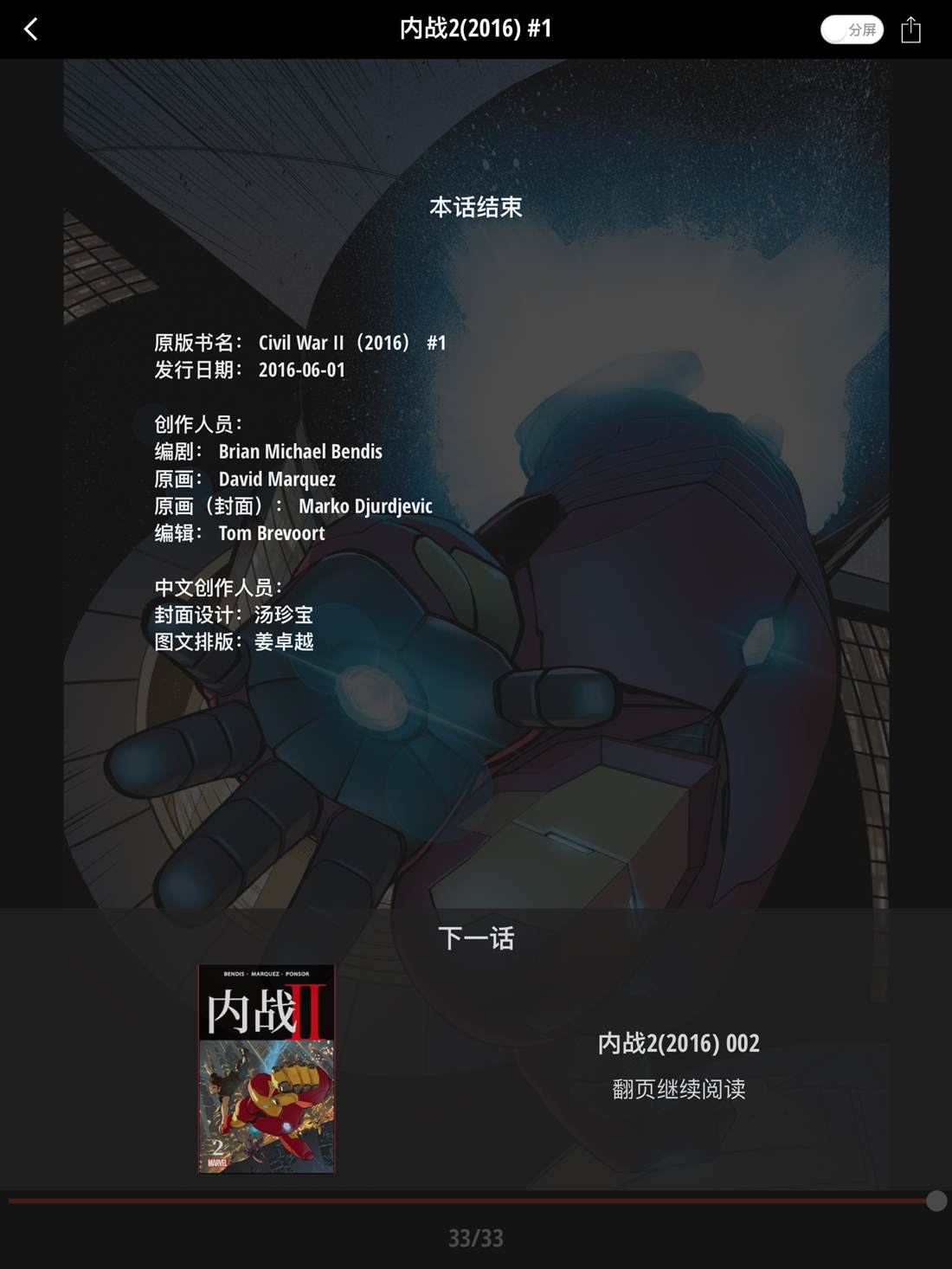Open next issue 内战2(2016) 002
Image resolution: width=952 pixels, height=1269 pixels.
(679, 1043)
